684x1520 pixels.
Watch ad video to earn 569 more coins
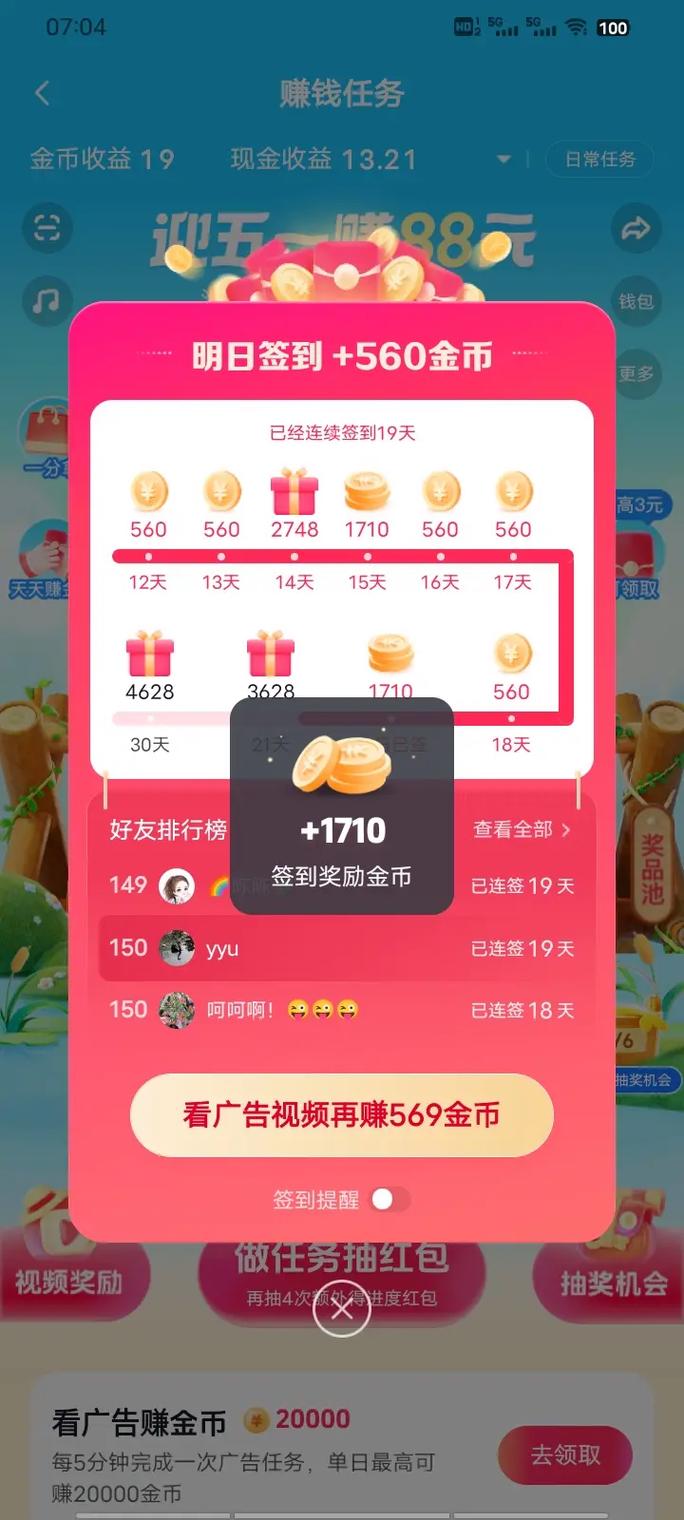coord(341,1115)
